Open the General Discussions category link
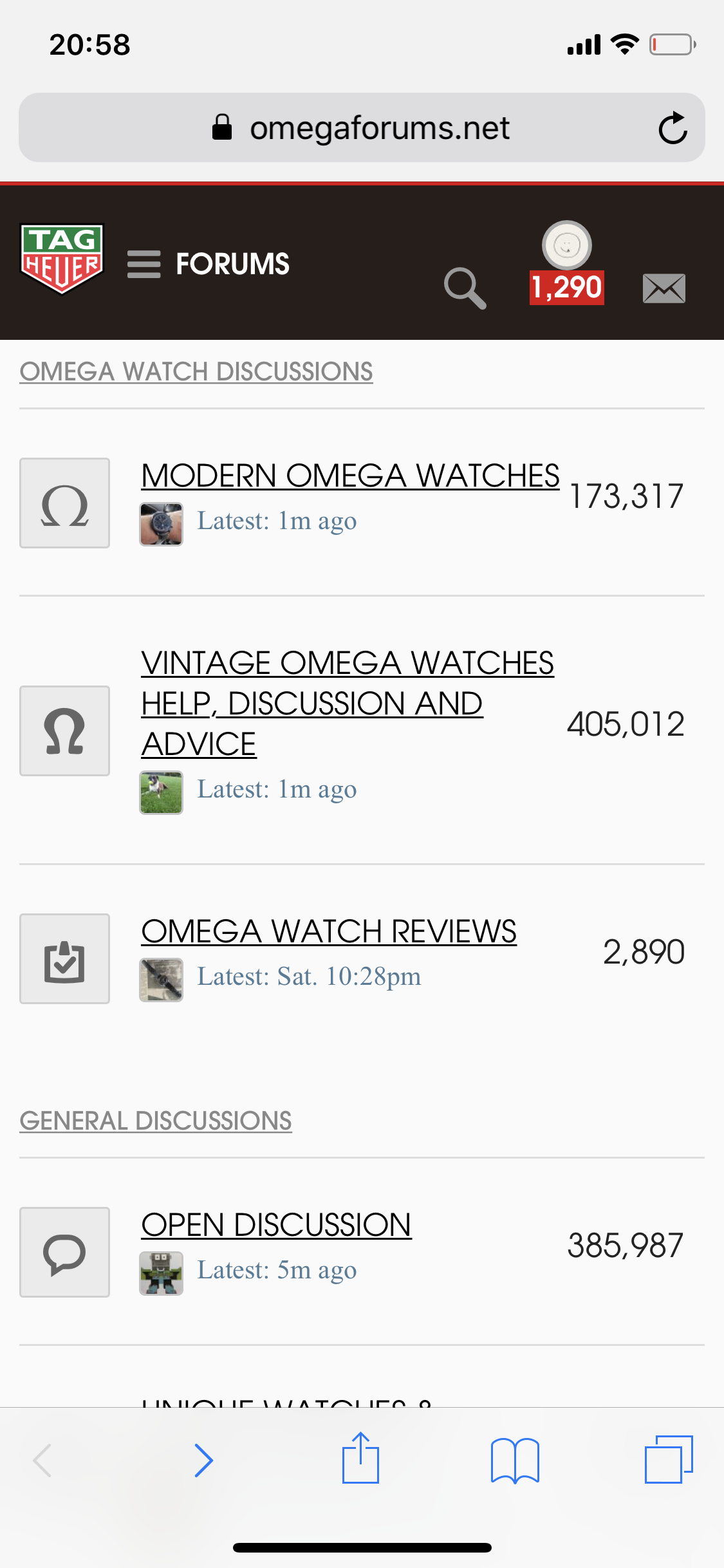 [156, 1121]
